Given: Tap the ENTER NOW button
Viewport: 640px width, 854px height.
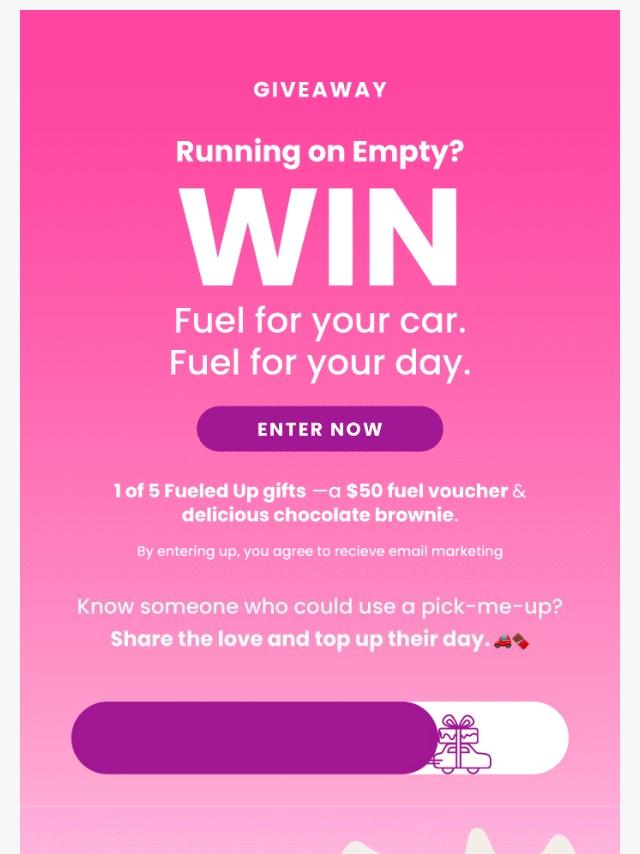Looking at the screenshot, I should coord(320,429).
